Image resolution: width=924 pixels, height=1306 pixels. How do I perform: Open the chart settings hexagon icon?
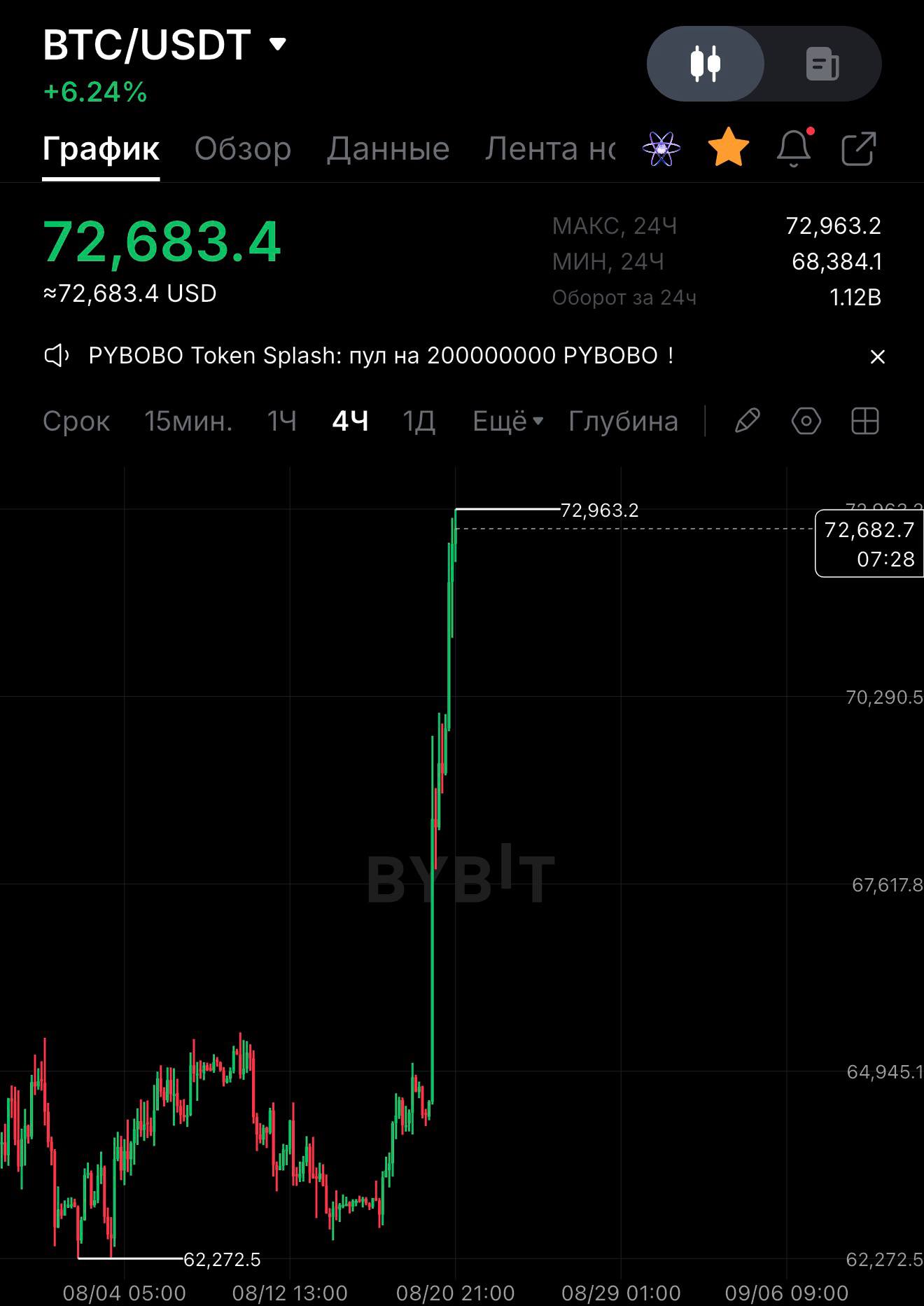[806, 421]
